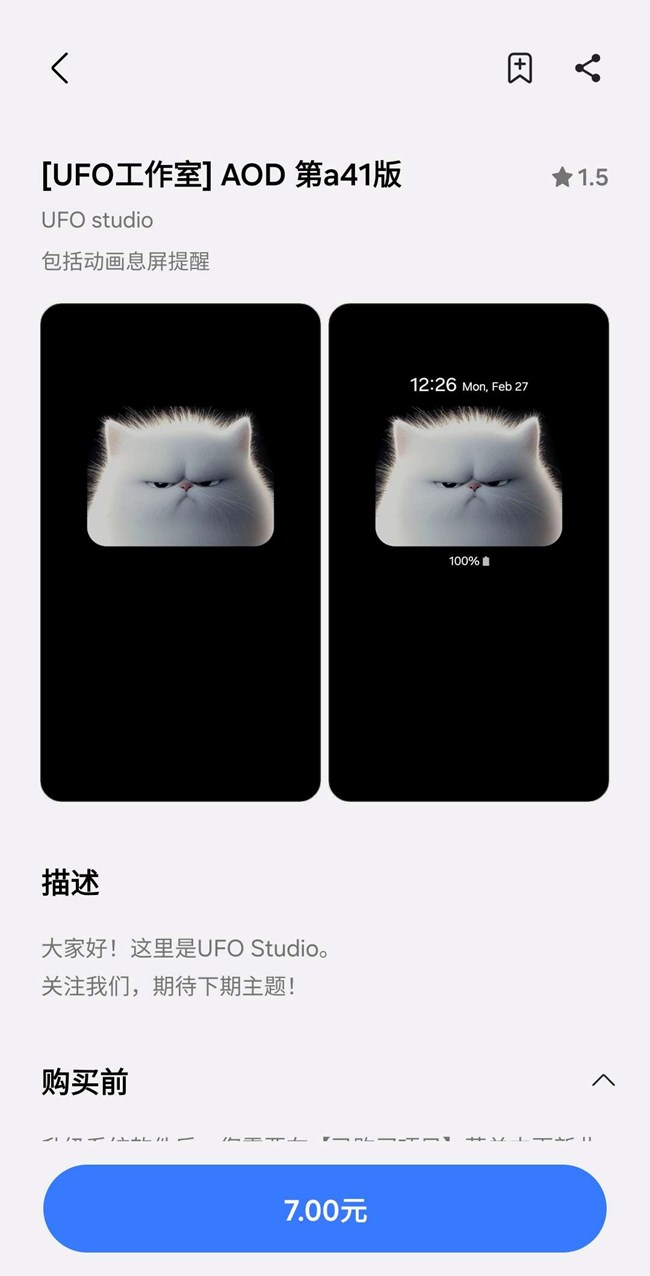
Task: View the 1.5 star rating
Action: coord(580,178)
